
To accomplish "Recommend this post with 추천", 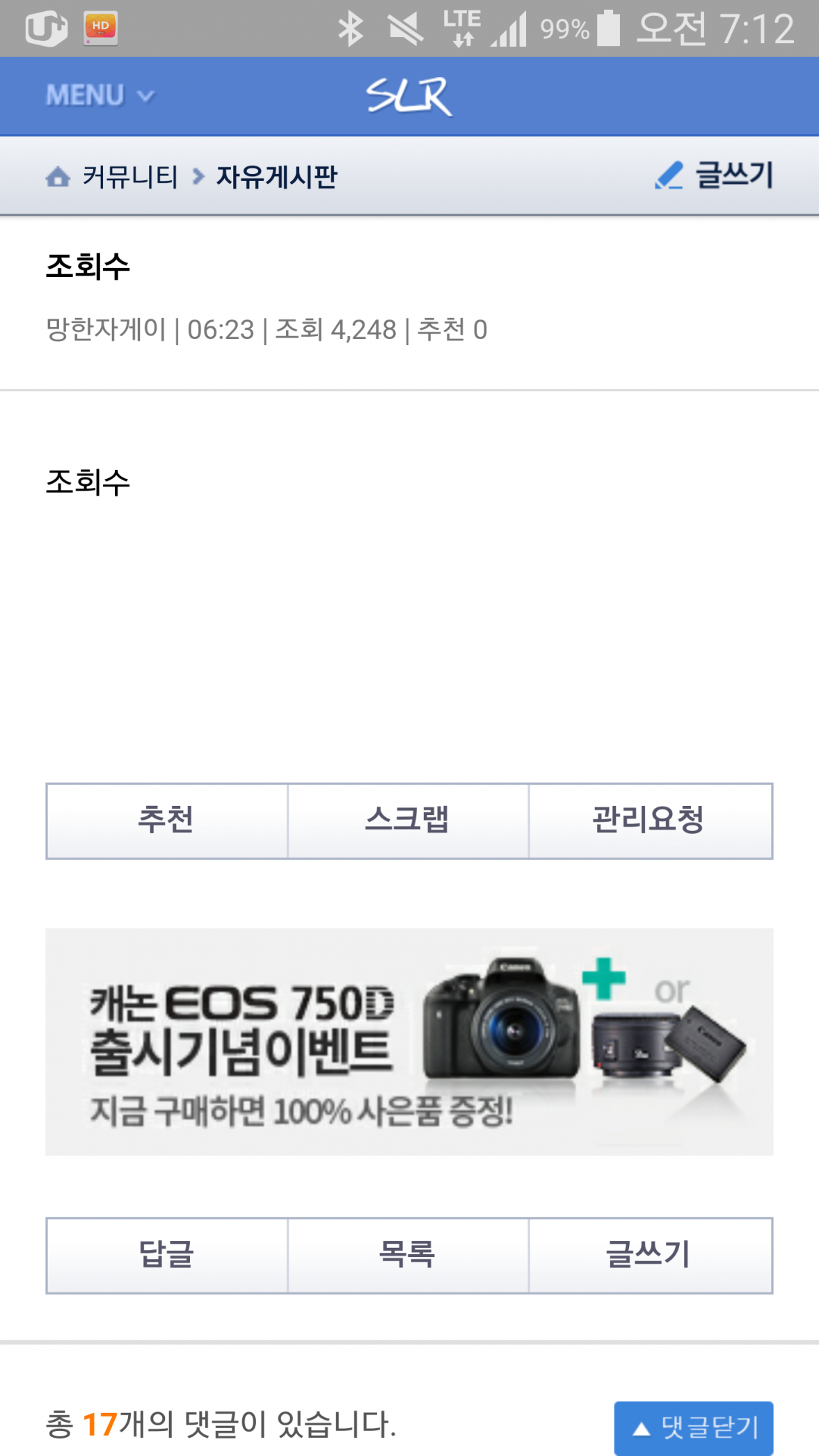I will pyautogui.click(x=166, y=821).
